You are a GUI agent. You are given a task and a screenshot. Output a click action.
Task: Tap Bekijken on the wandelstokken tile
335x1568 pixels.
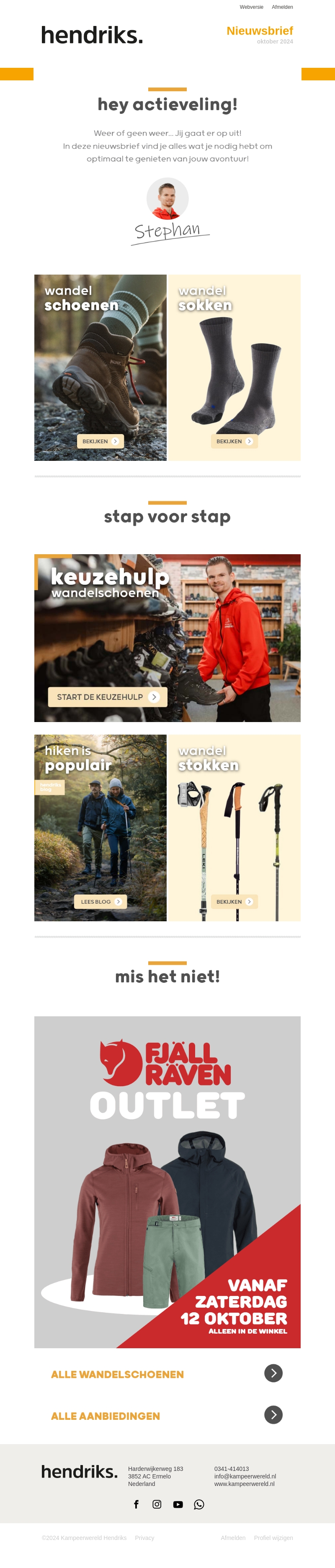pyautogui.click(x=234, y=902)
